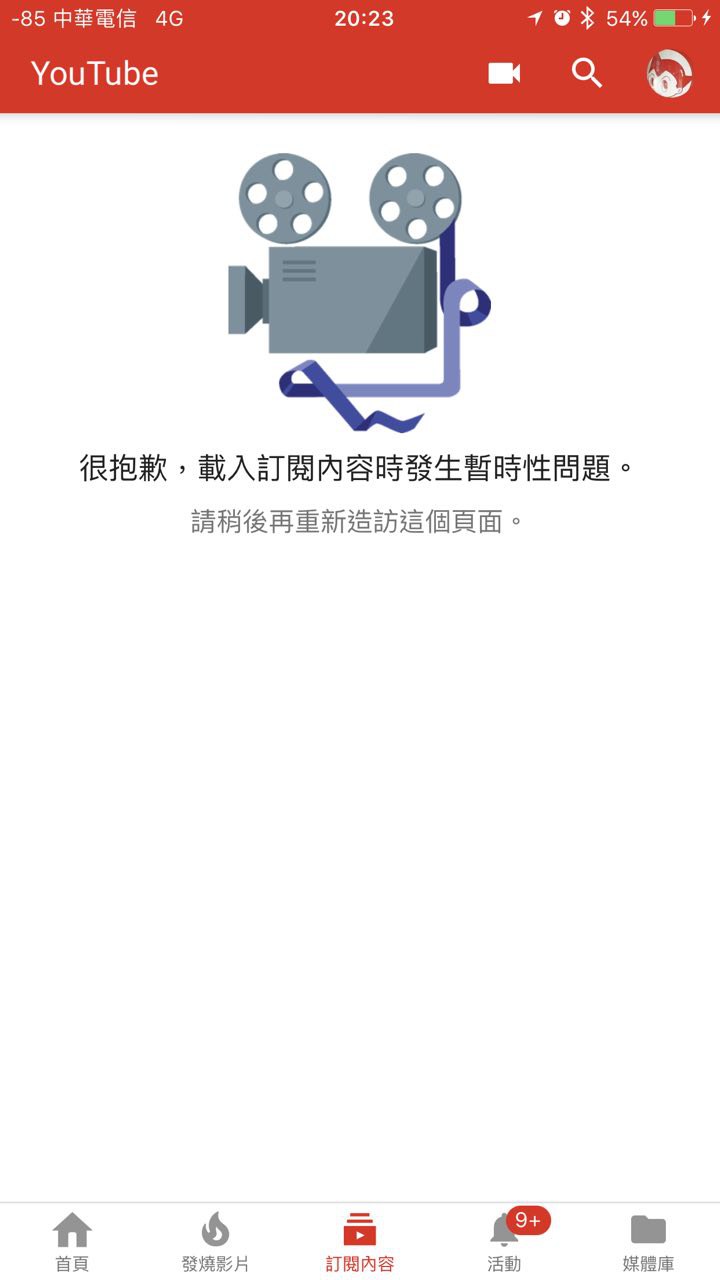Tap the video camera record icon

pyautogui.click(x=504, y=73)
